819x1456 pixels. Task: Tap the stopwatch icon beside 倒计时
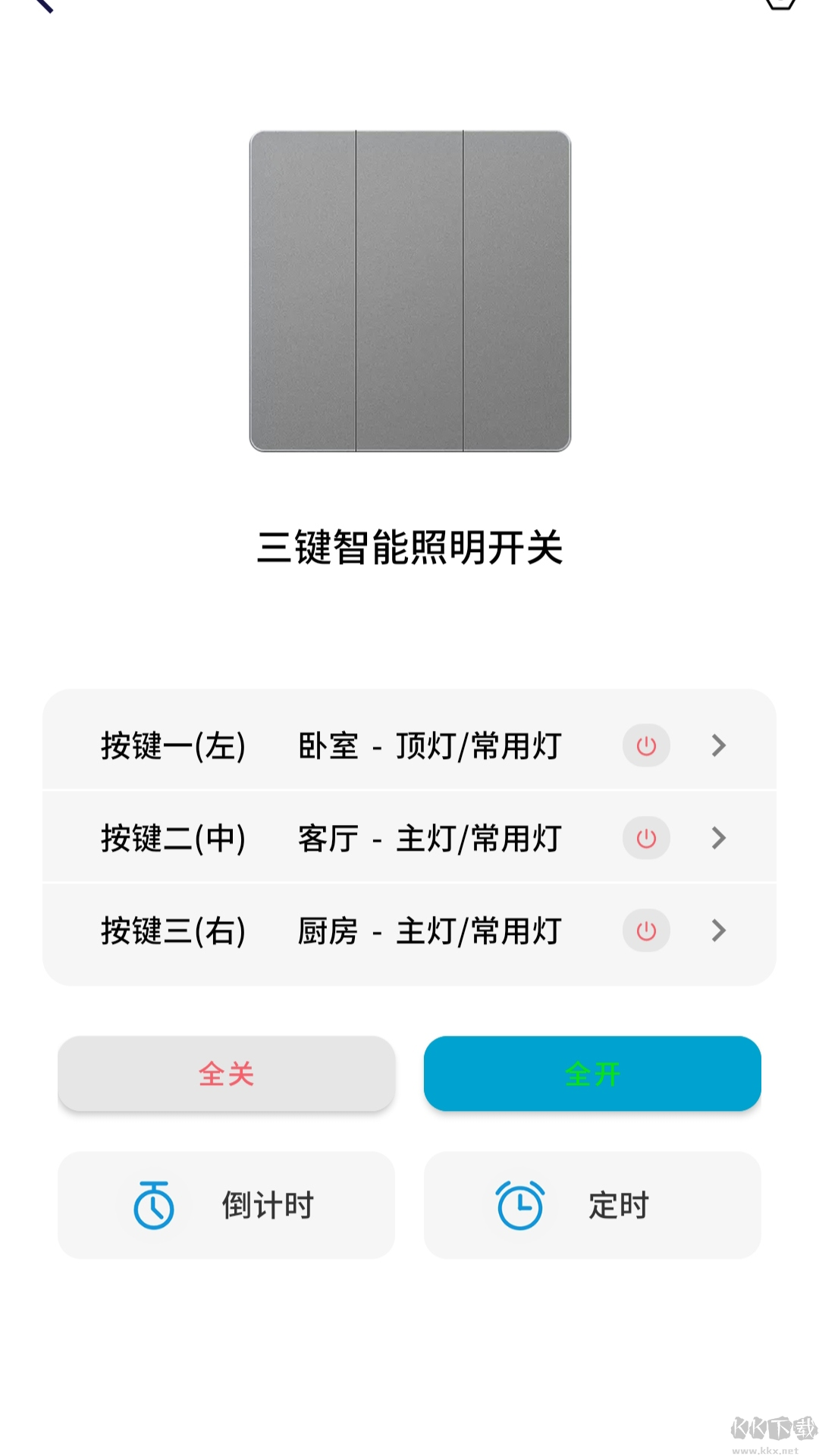154,1205
